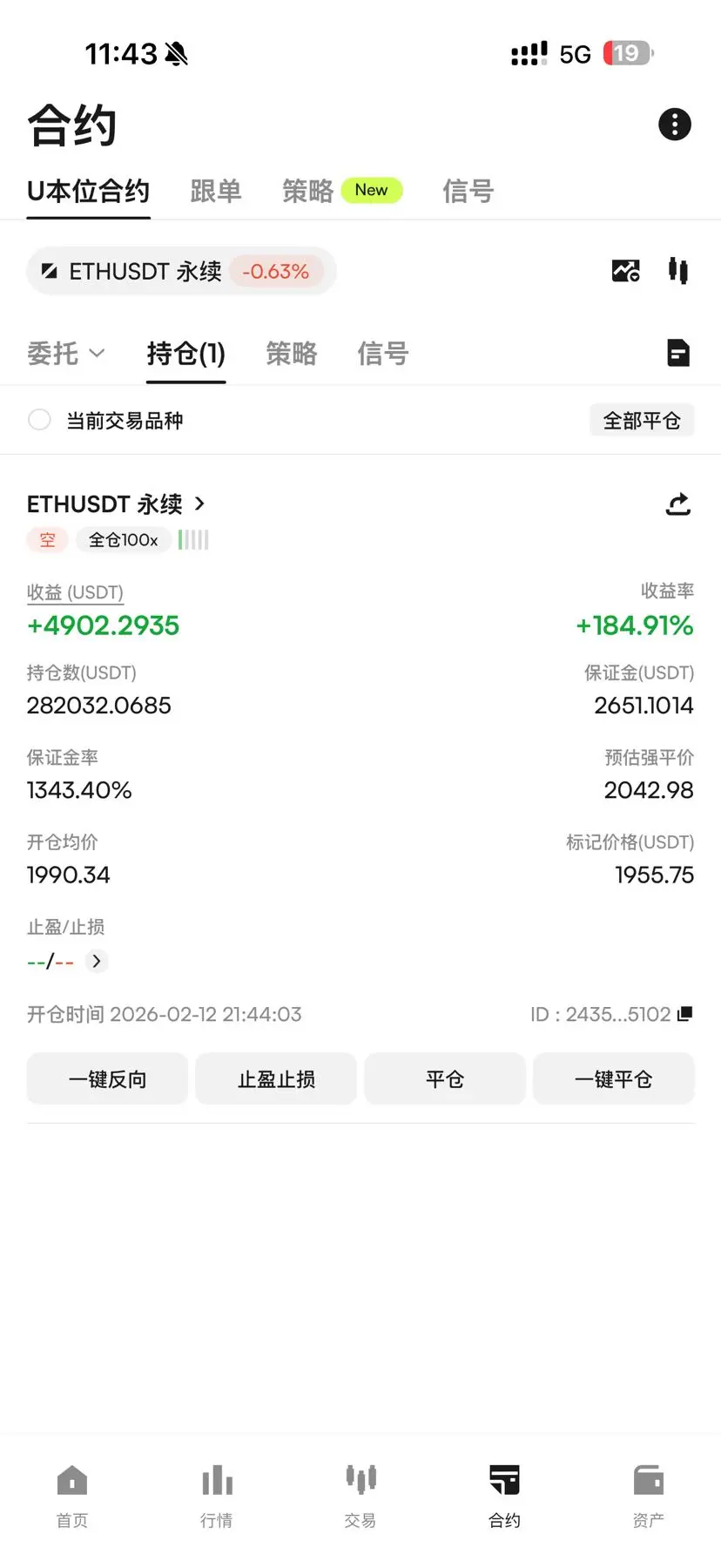Viewport: 721px width, 1568px height.
Task: Set 止盈止损 for the position
Action: [276, 1079]
